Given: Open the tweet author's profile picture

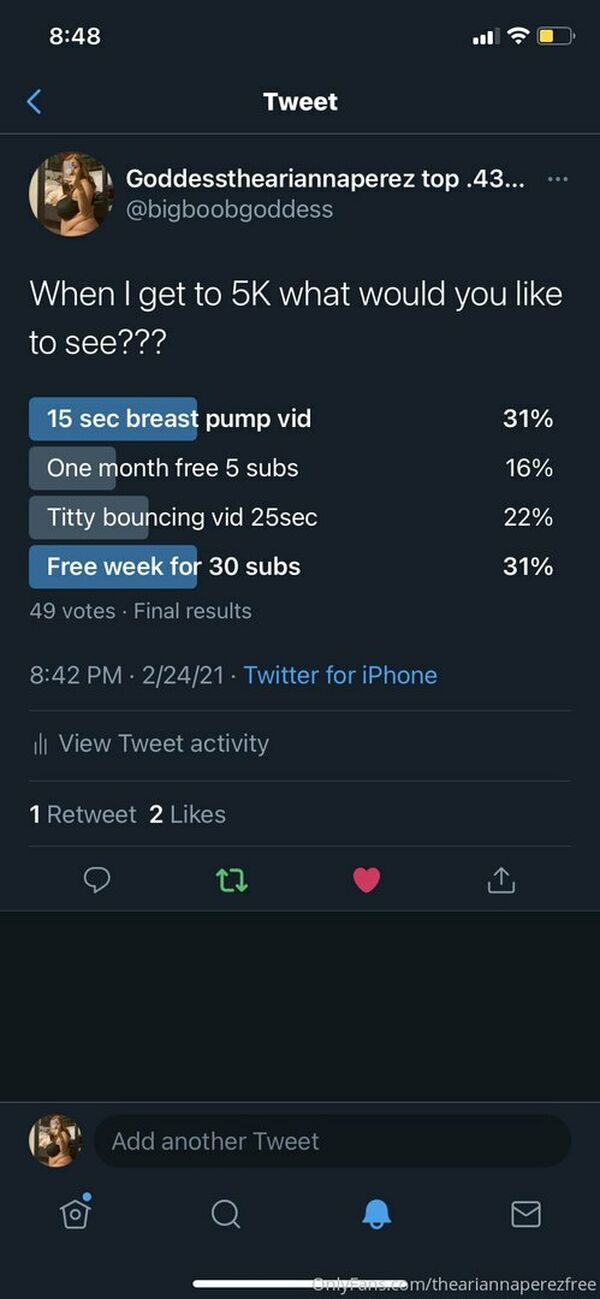Looking at the screenshot, I should 71,194.
